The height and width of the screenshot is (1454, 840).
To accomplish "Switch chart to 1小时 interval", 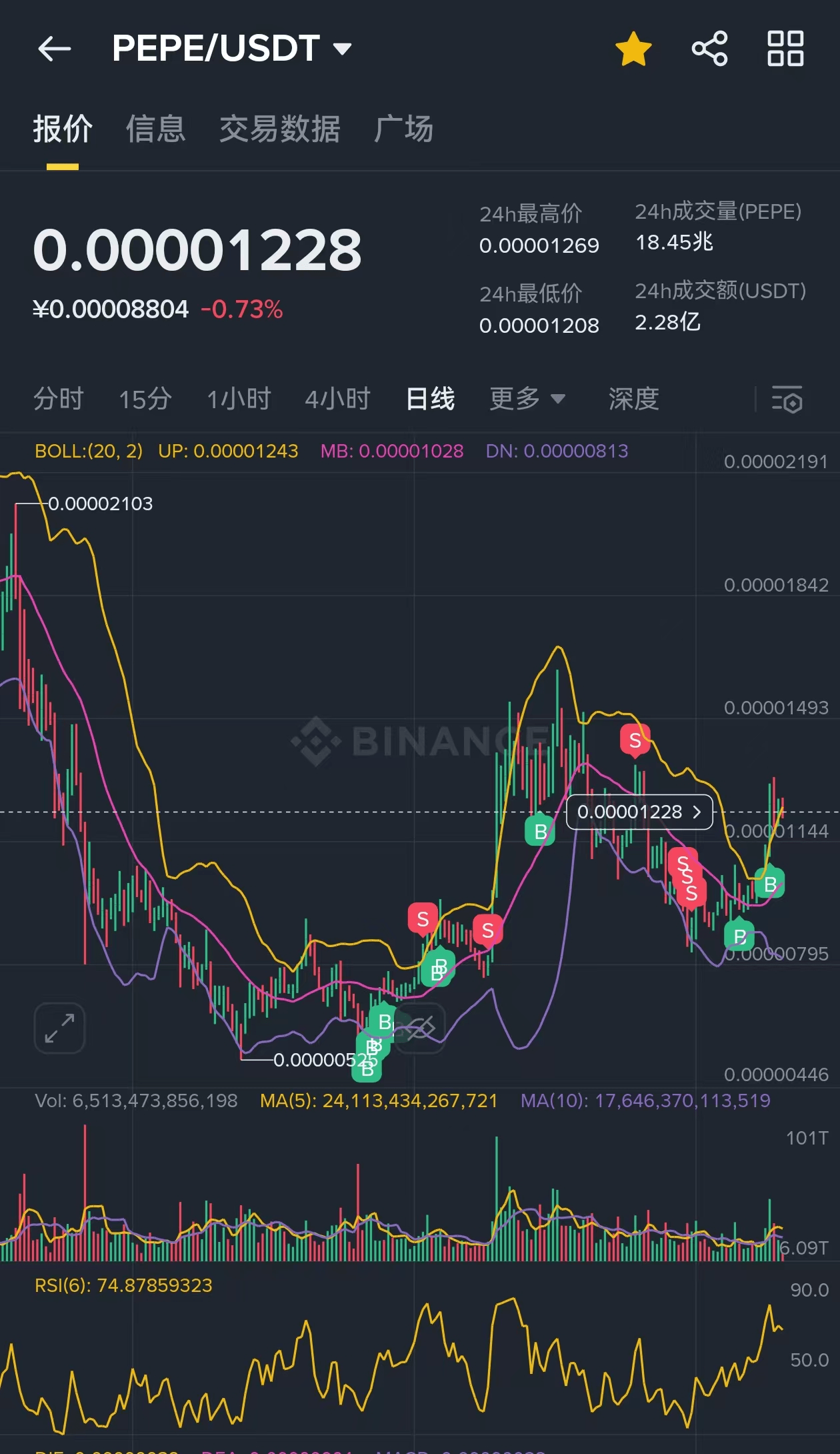I will [x=239, y=399].
